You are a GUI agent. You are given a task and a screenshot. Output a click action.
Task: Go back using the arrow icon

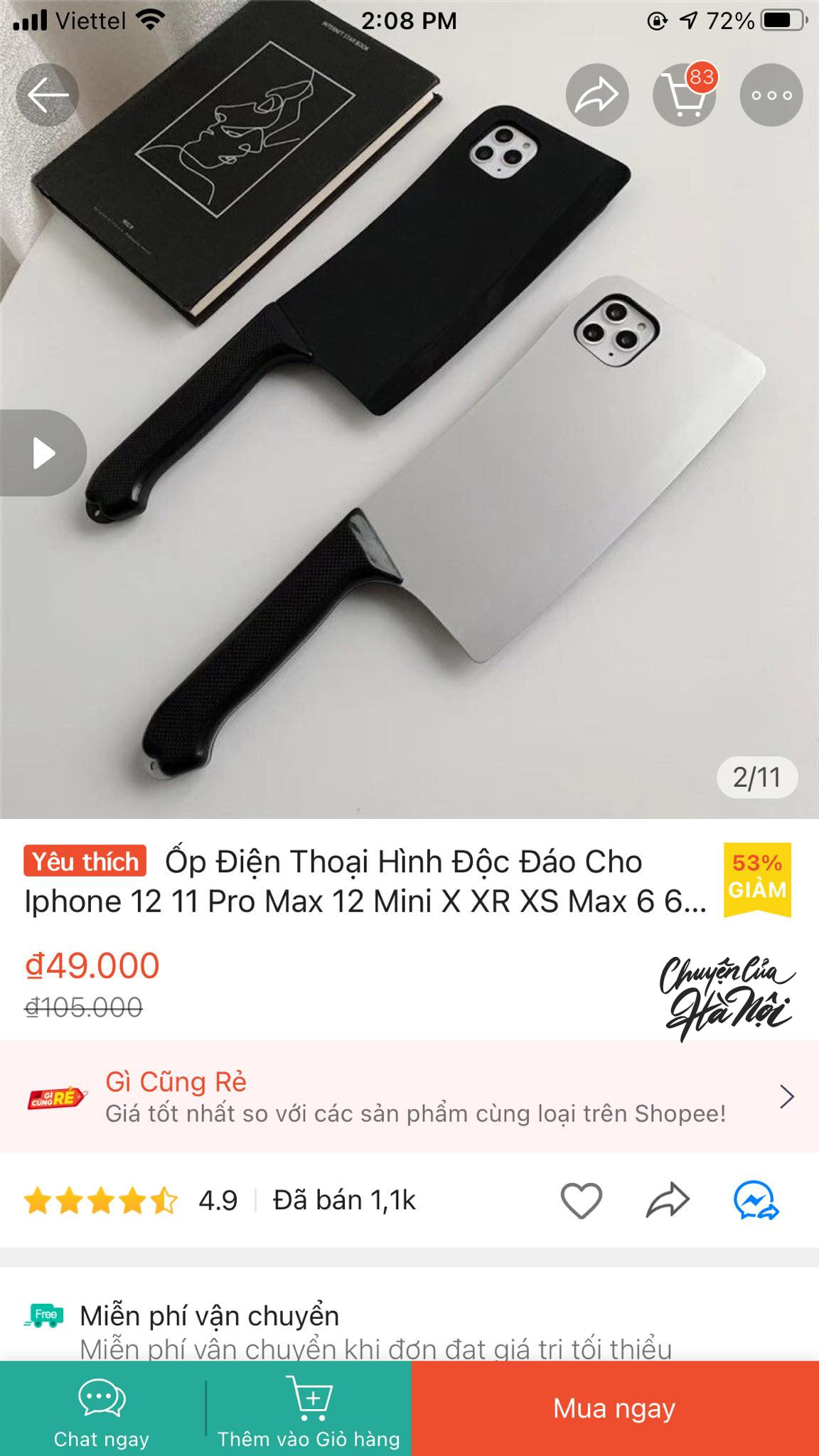[48, 95]
